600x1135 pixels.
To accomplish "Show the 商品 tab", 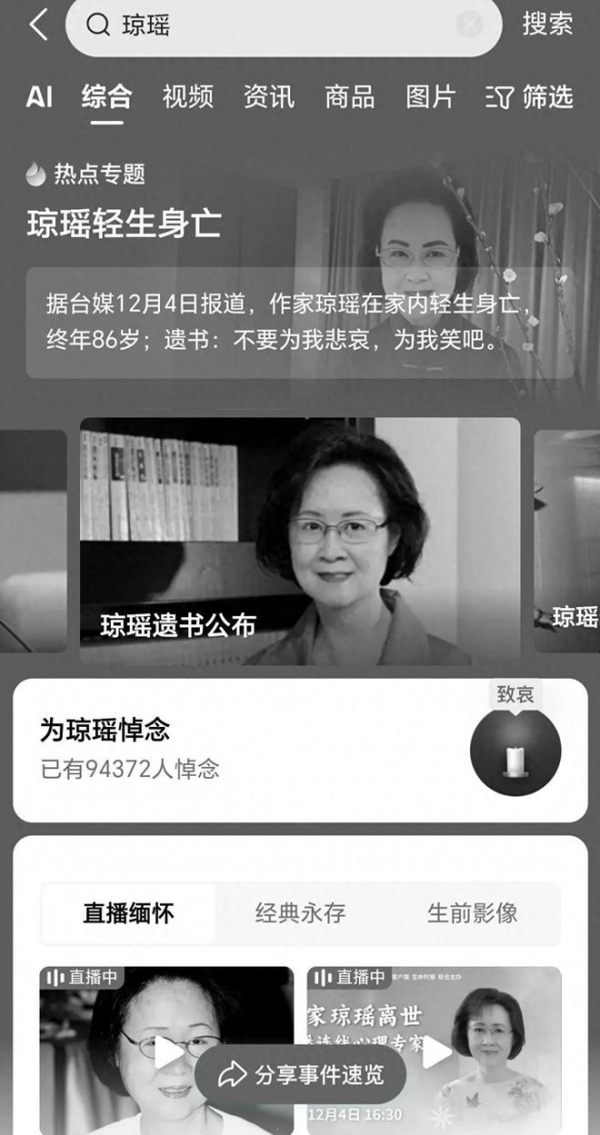I will (x=350, y=97).
